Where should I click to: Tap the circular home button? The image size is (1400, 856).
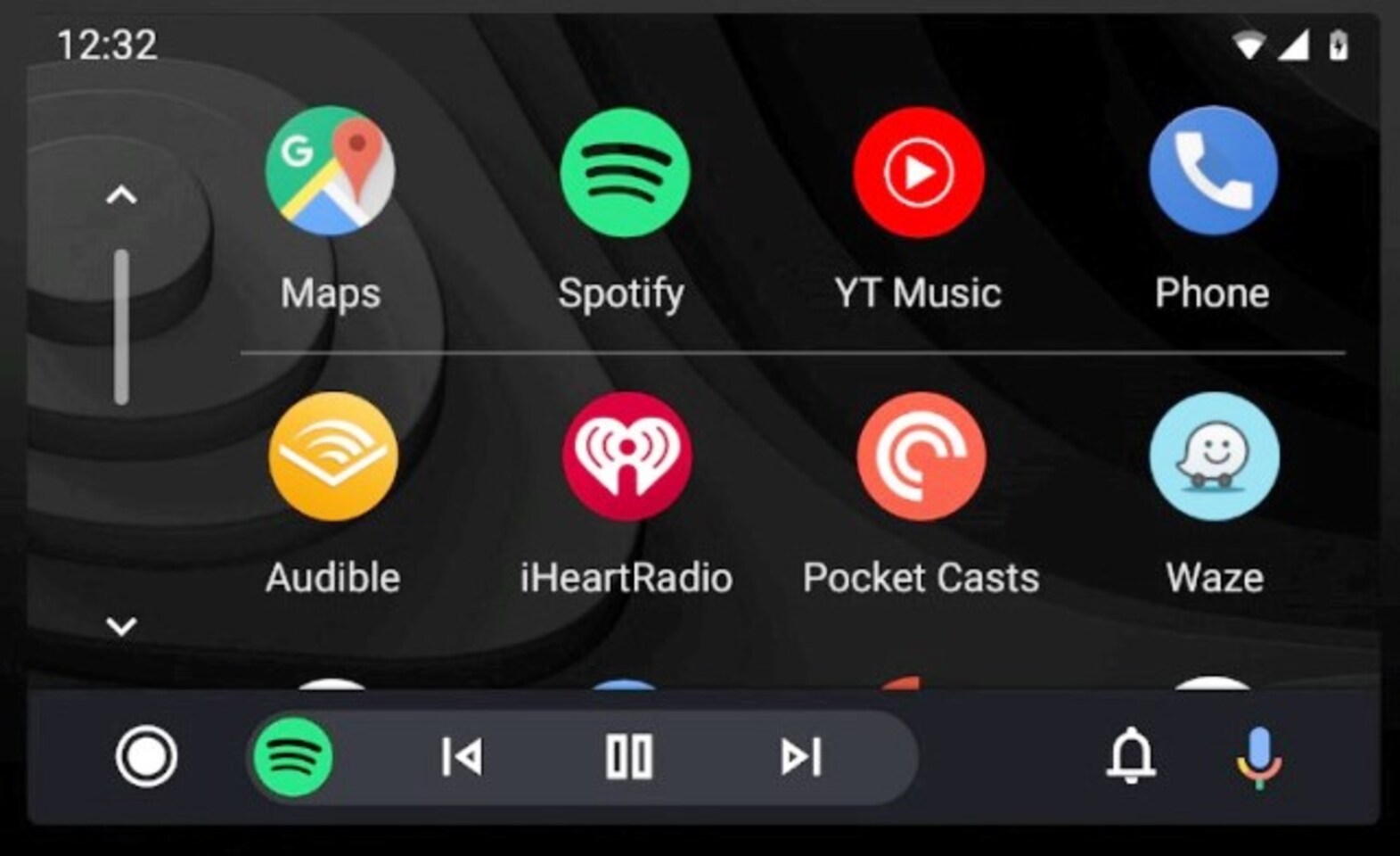(146, 757)
